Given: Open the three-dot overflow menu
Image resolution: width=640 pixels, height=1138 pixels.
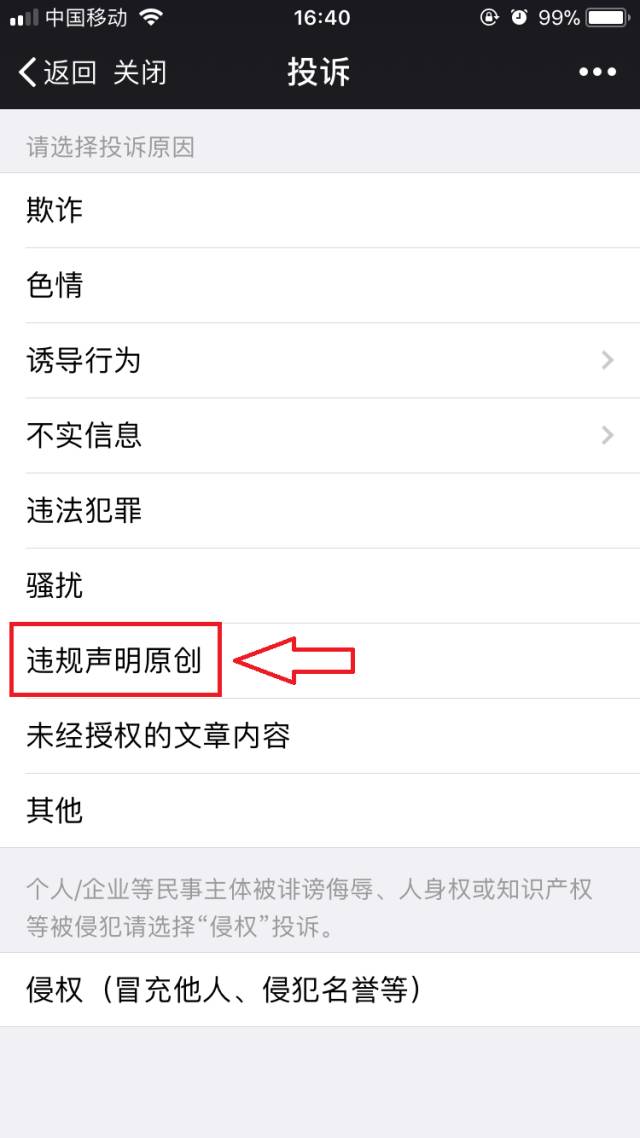Looking at the screenshot, I should [597, 72].
